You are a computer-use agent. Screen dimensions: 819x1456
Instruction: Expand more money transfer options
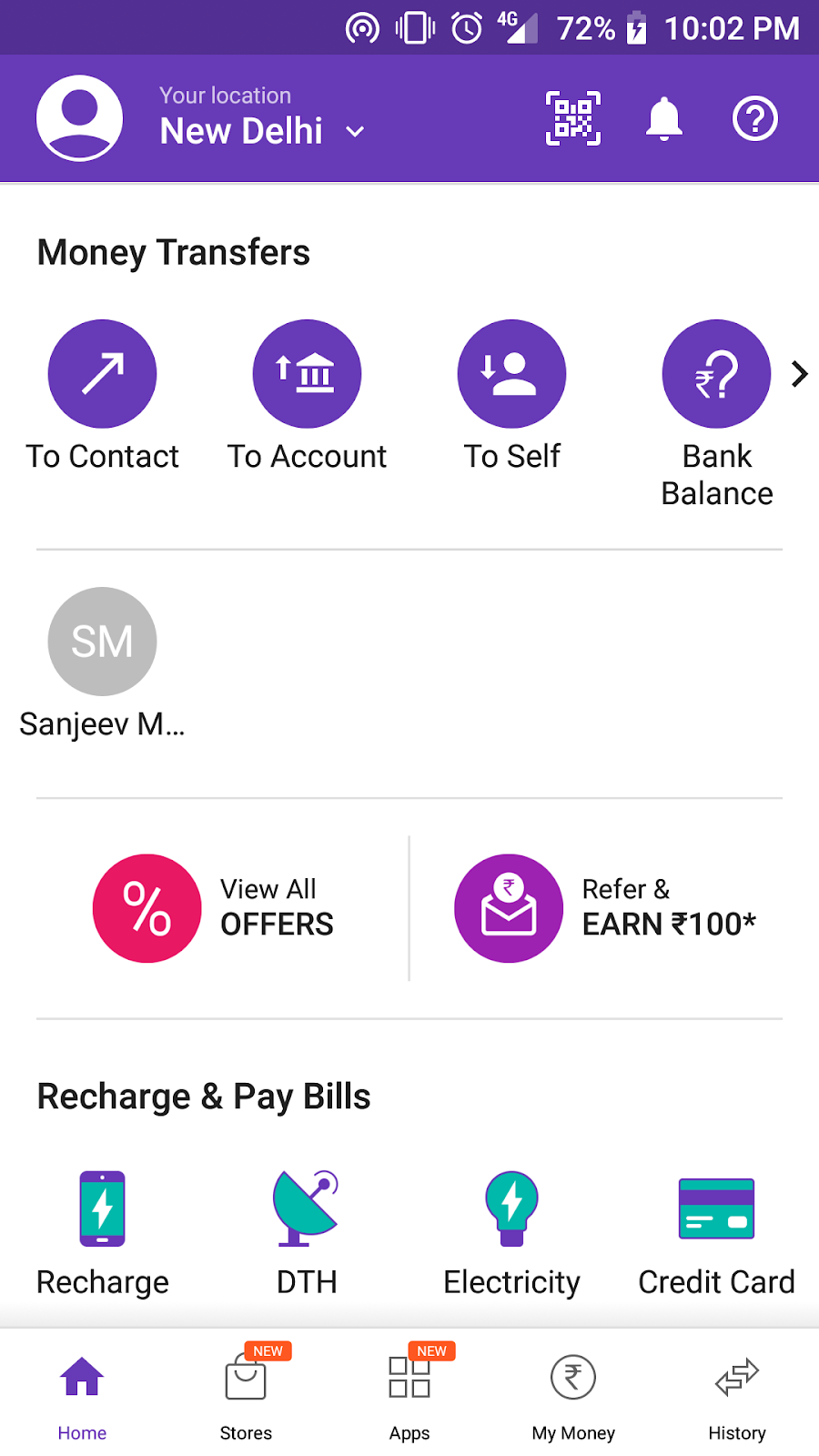(798, 373)
